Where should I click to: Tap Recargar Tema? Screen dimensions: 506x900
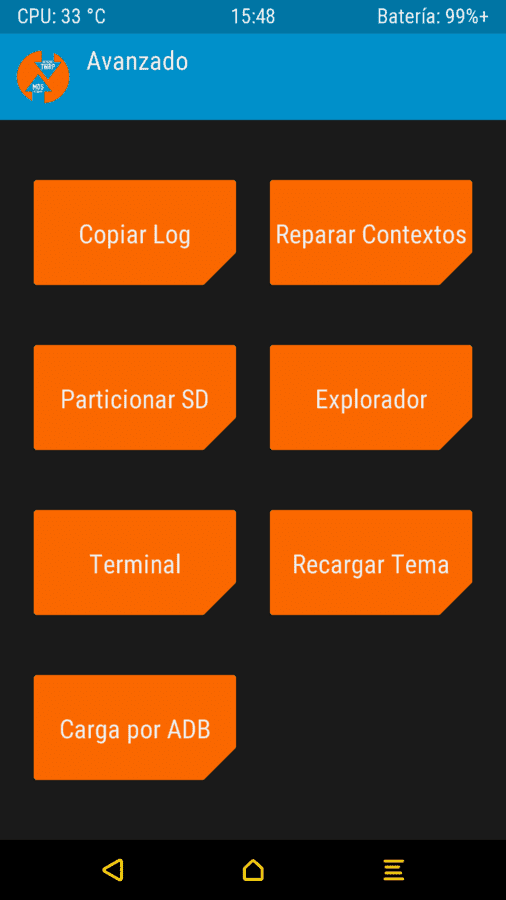tap(371, 562)
